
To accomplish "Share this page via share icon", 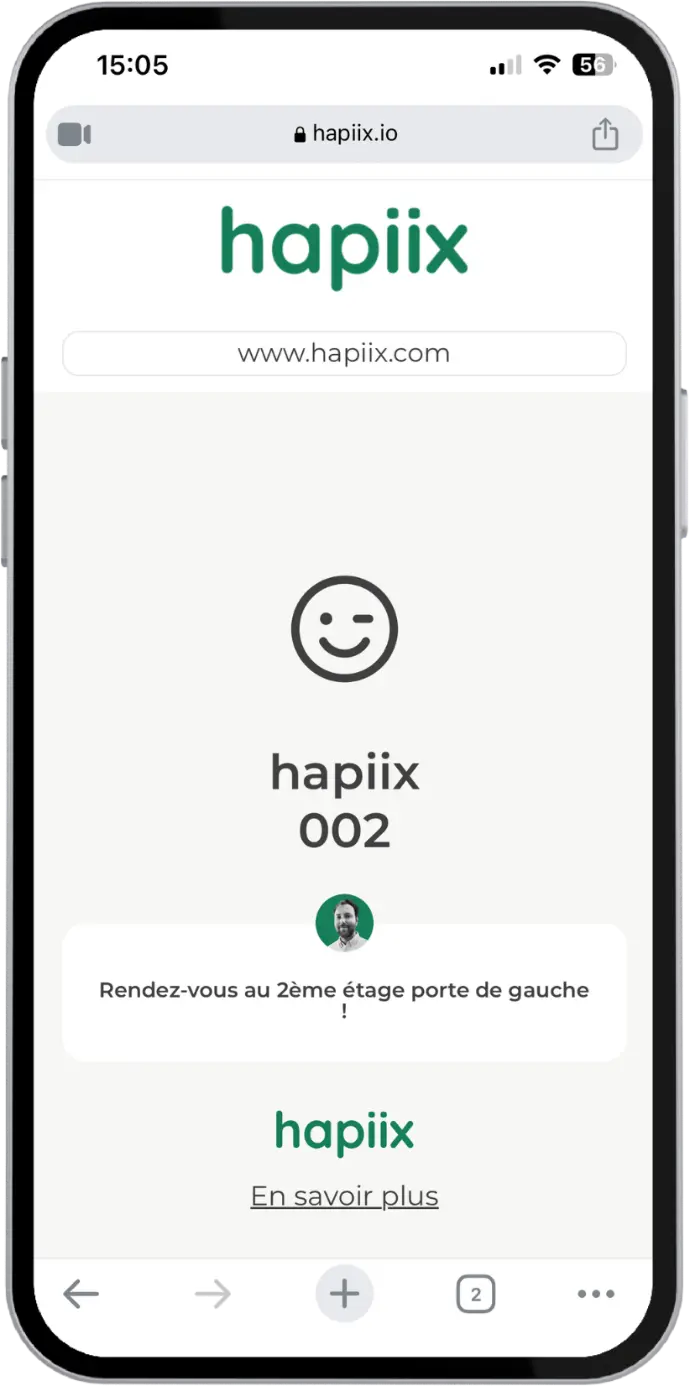I will pos(604,134).
